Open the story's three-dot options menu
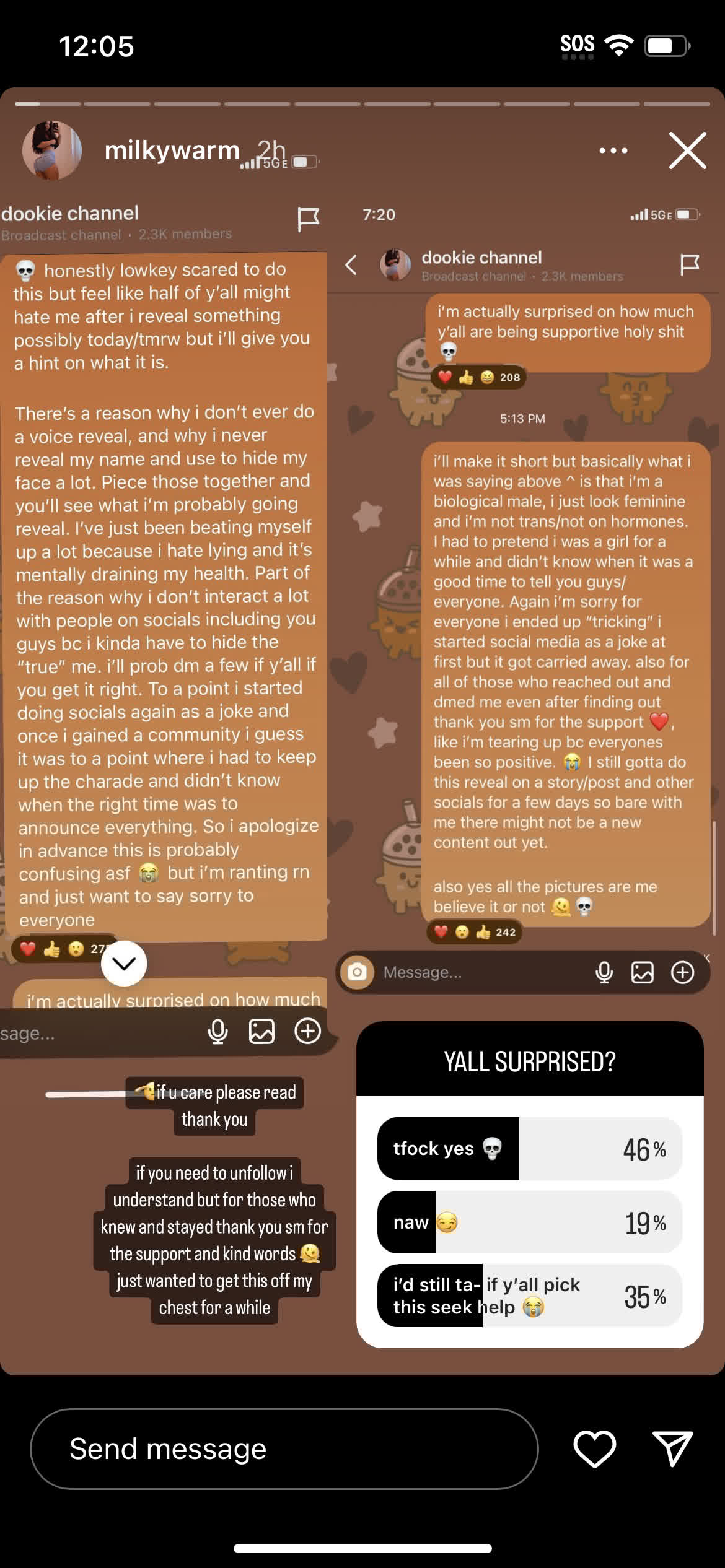Image resolution: width=725 pixels, height=1568 pixels. point(613,150)
